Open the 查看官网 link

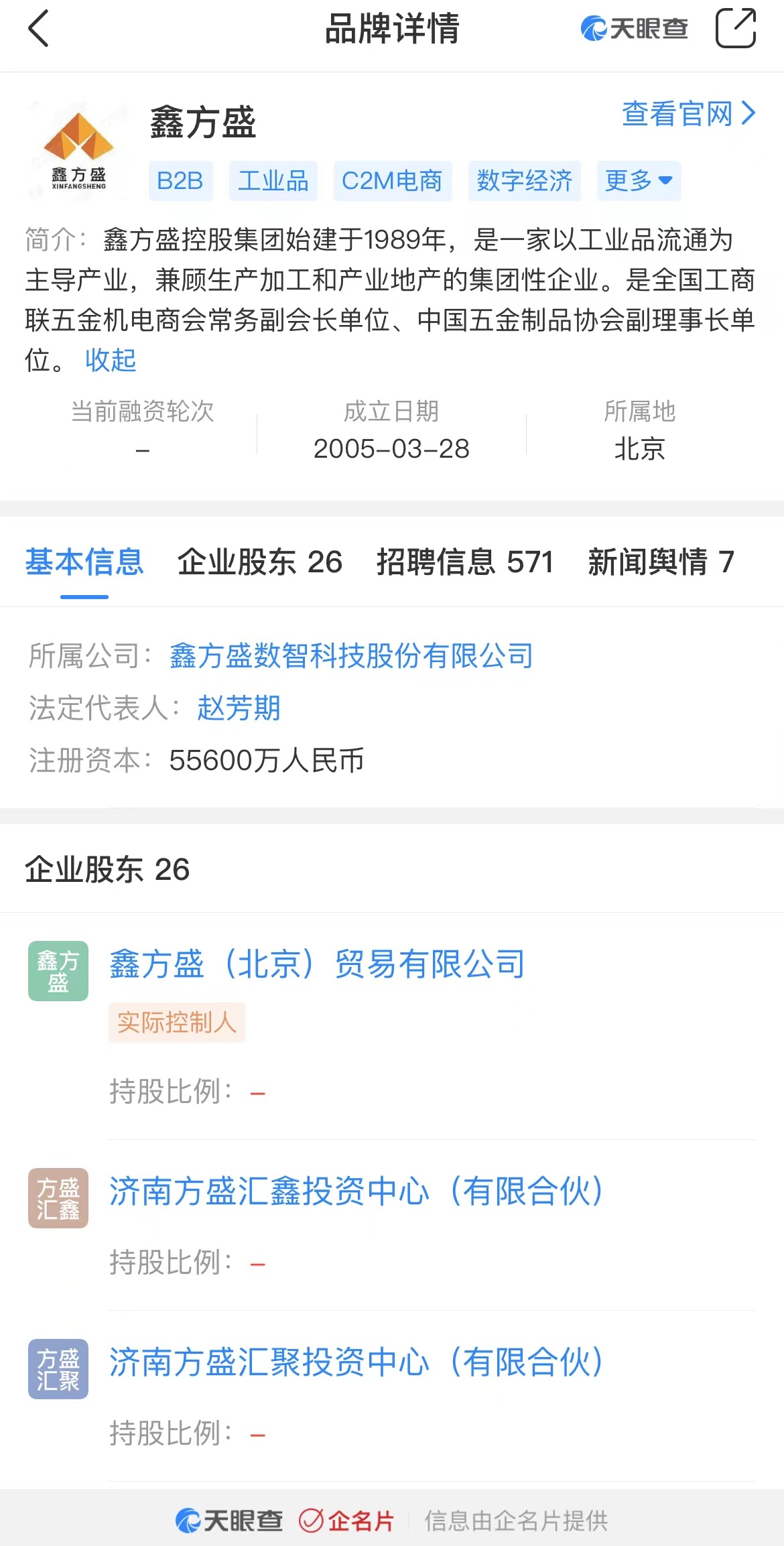[x=688, y=114]
